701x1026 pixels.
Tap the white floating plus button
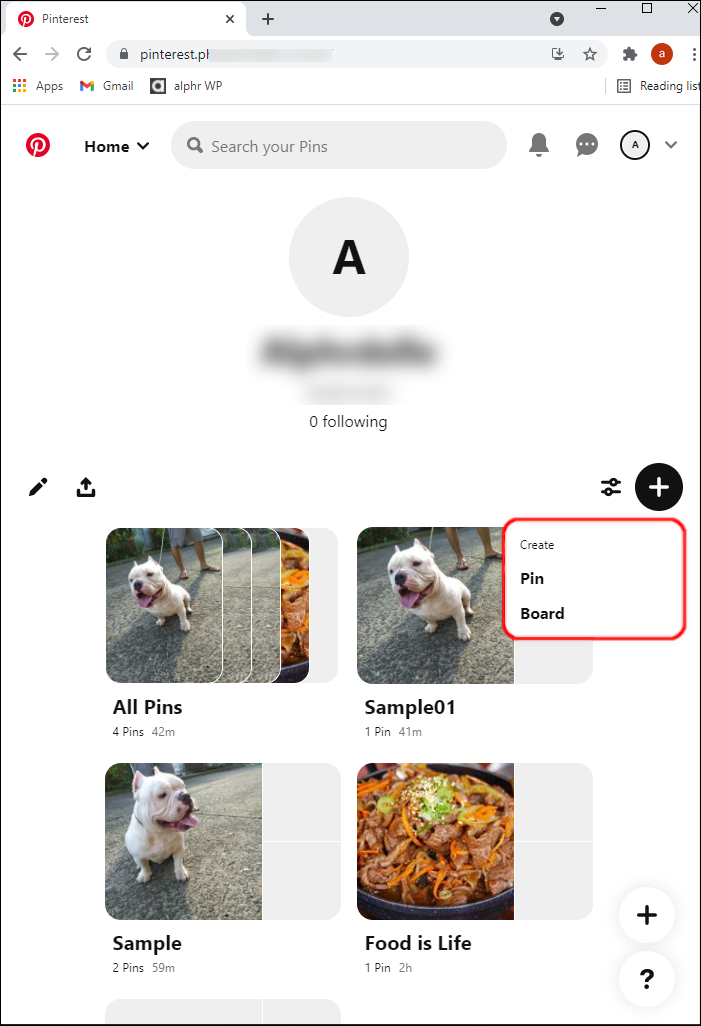(x=647, y=915)
